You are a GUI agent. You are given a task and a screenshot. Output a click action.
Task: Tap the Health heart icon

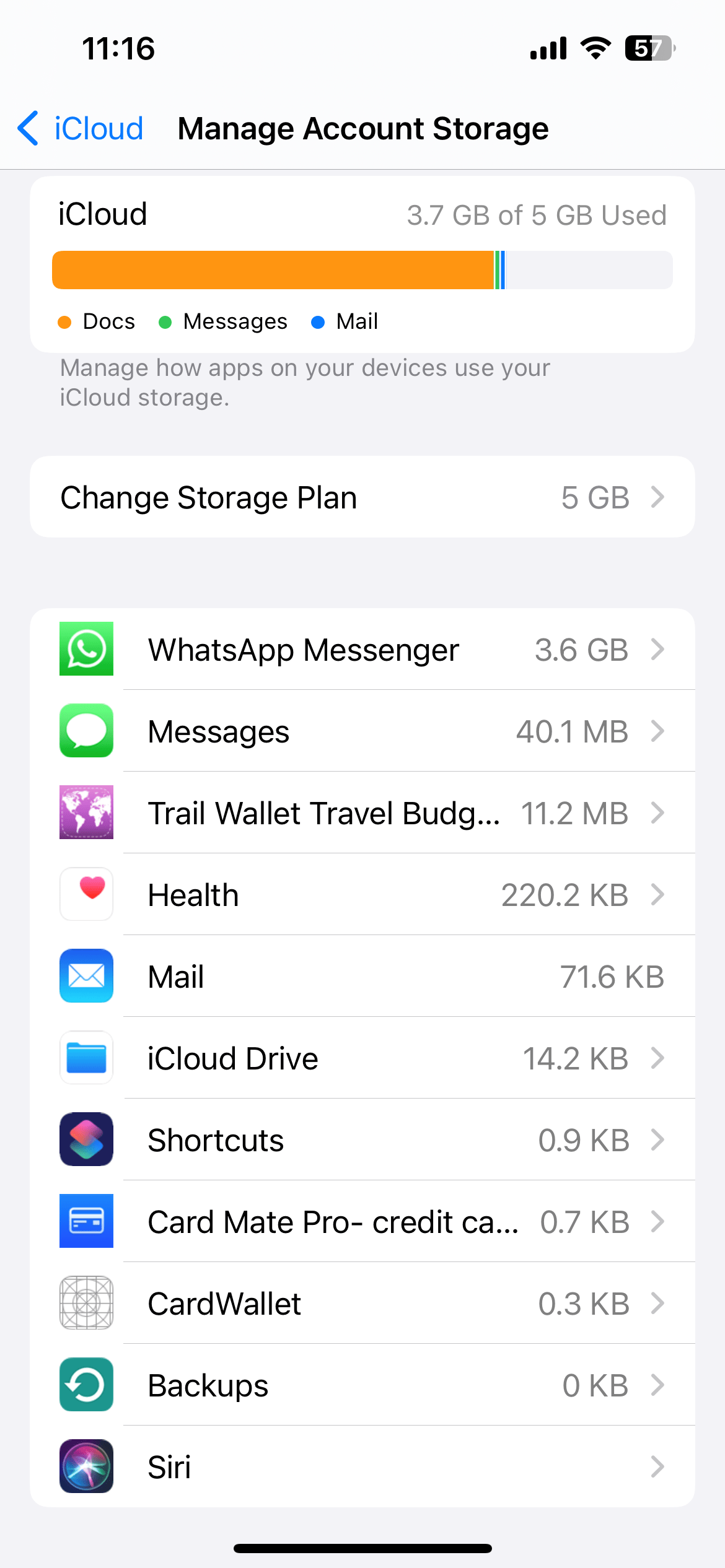[x=86, y=894]
